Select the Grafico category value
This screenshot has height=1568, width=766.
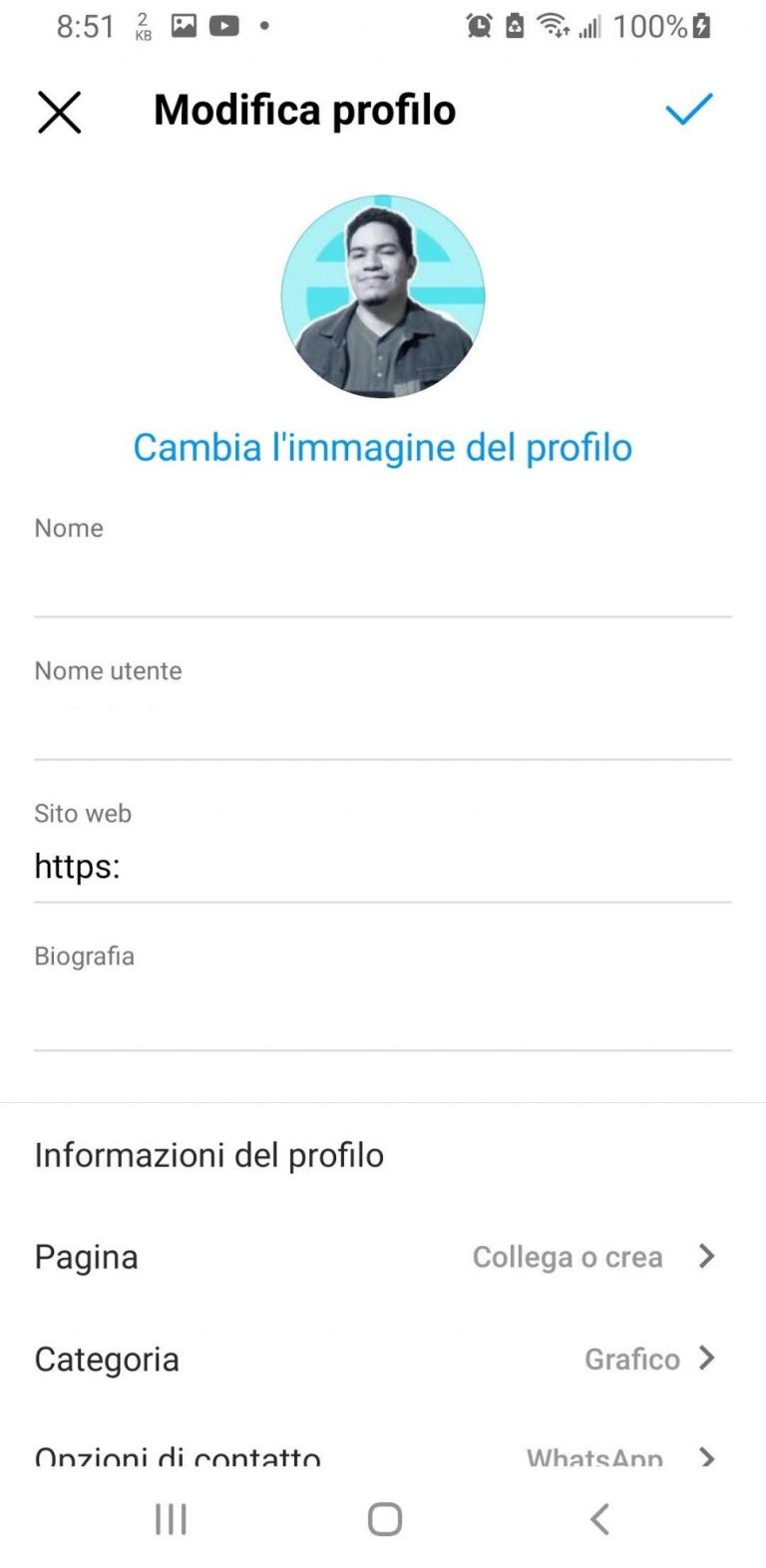632,1359
